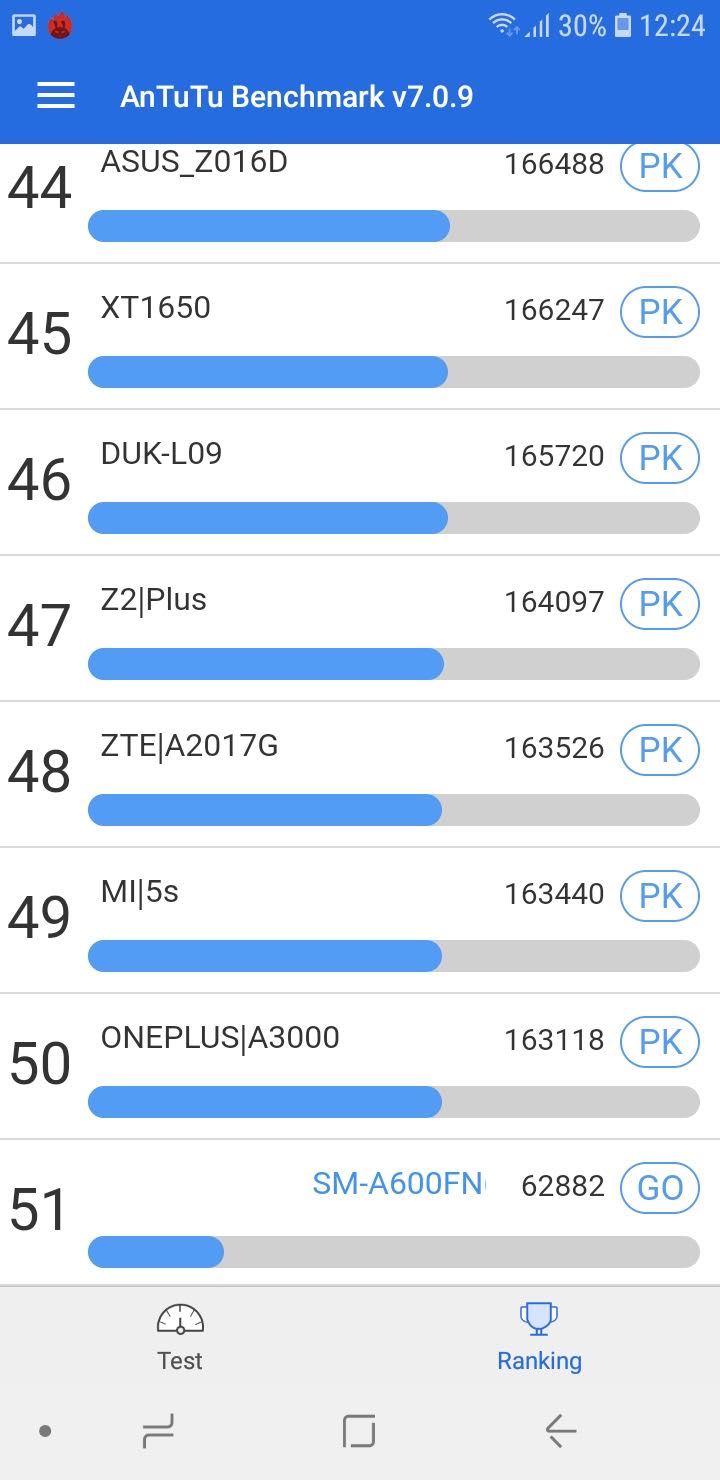This screenshot has height=1480, width=720.
Task: Compare with MI|5s using PK
Action: pos(660,896)
